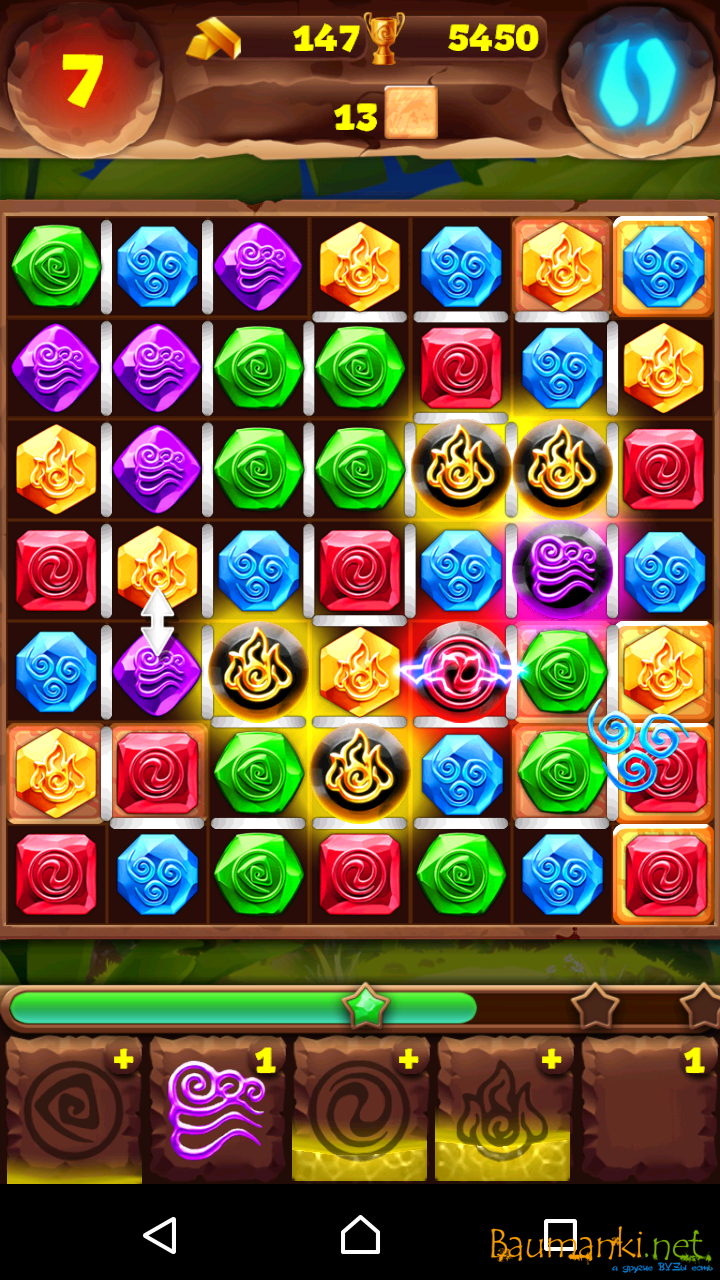Activate the purple wind booster
Screen dimensions: 720x1280
(217, 1110)
